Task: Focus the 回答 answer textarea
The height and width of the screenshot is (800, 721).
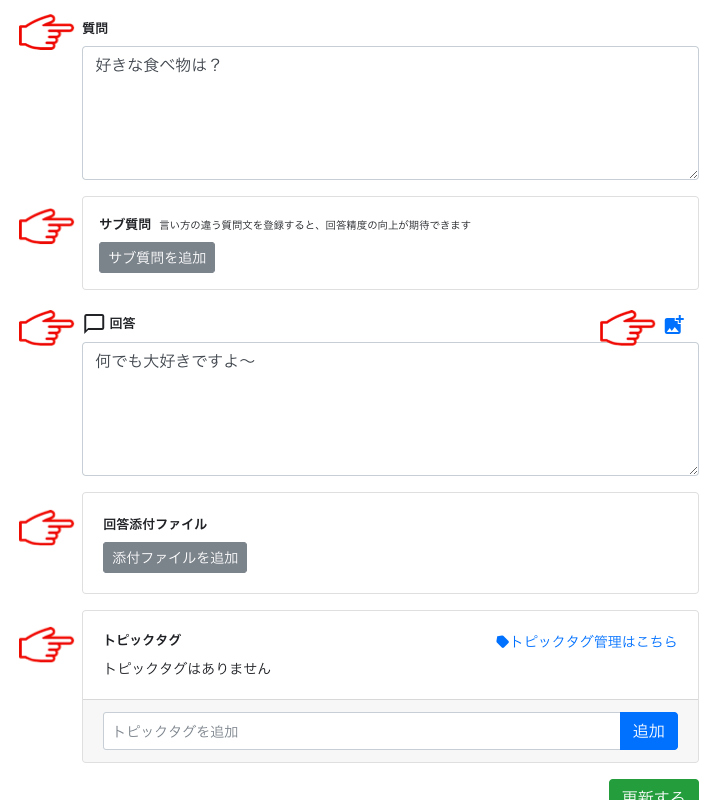Action: tap(390, 410)
